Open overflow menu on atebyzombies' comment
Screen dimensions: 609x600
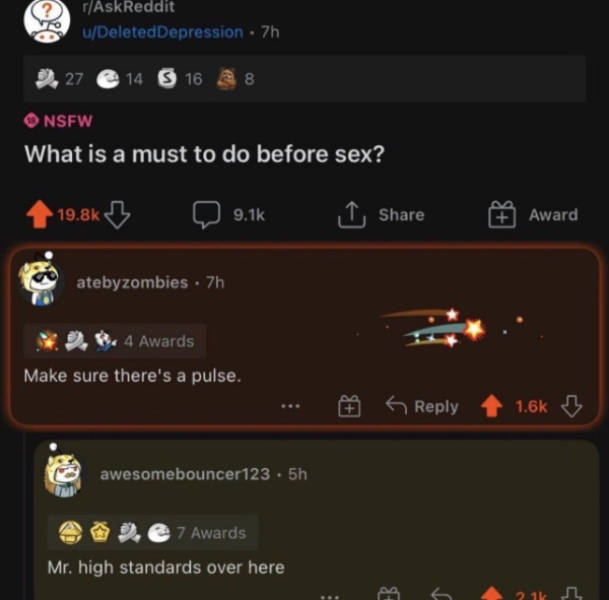pos(290,407)
